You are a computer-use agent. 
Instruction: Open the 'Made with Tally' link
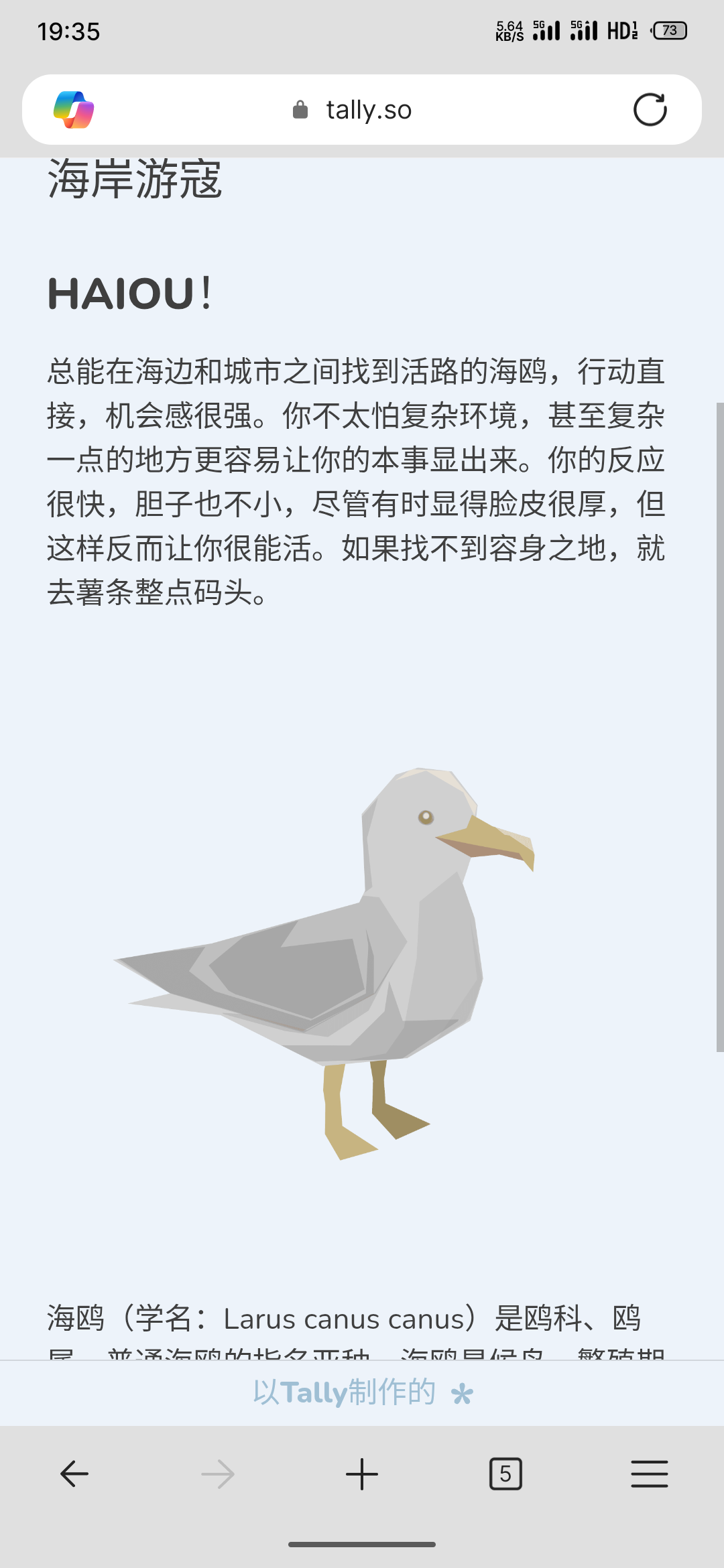pos(362,1393)
